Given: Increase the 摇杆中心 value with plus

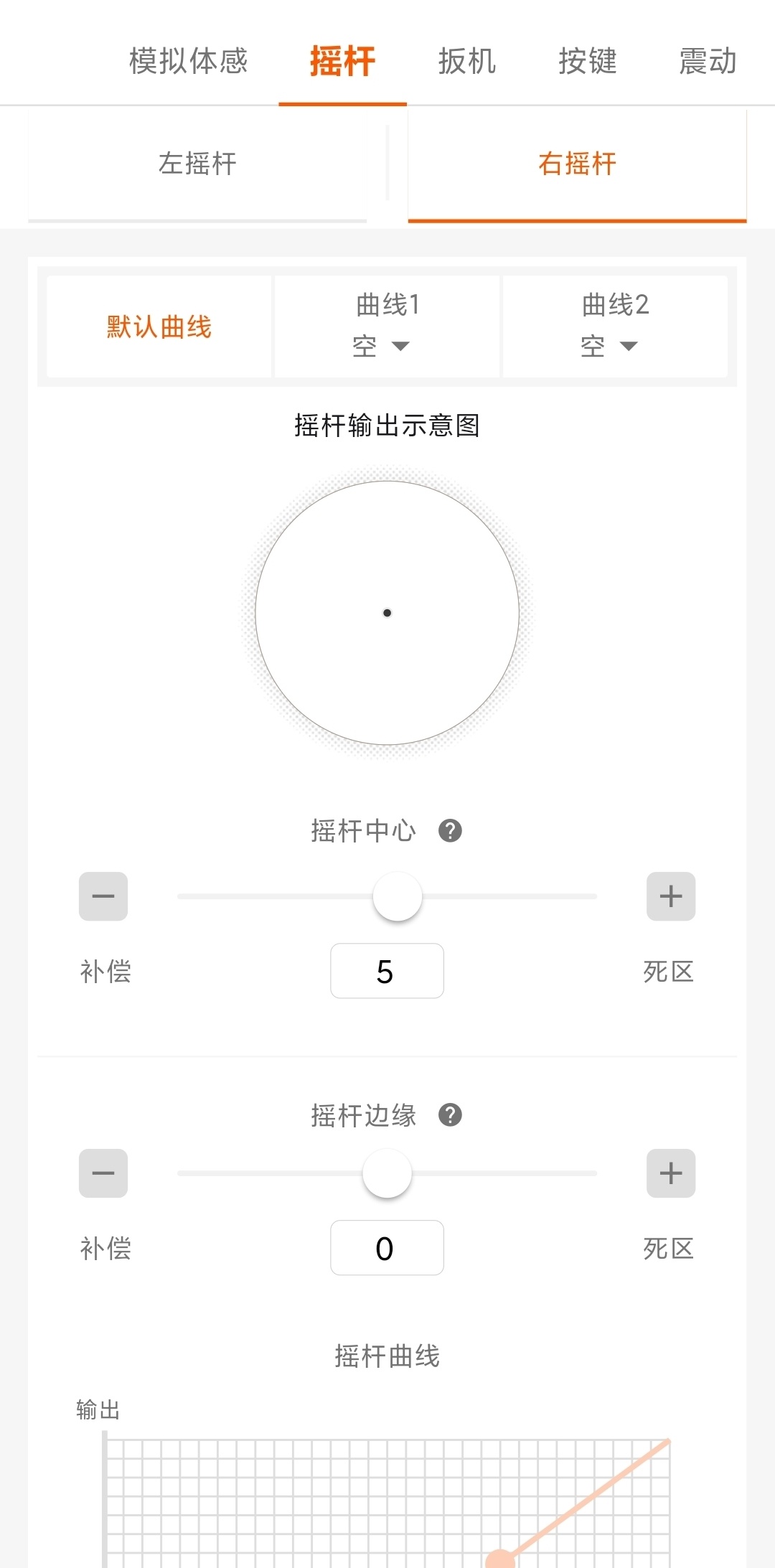Looking at the screenshot, I should point(671,896).
